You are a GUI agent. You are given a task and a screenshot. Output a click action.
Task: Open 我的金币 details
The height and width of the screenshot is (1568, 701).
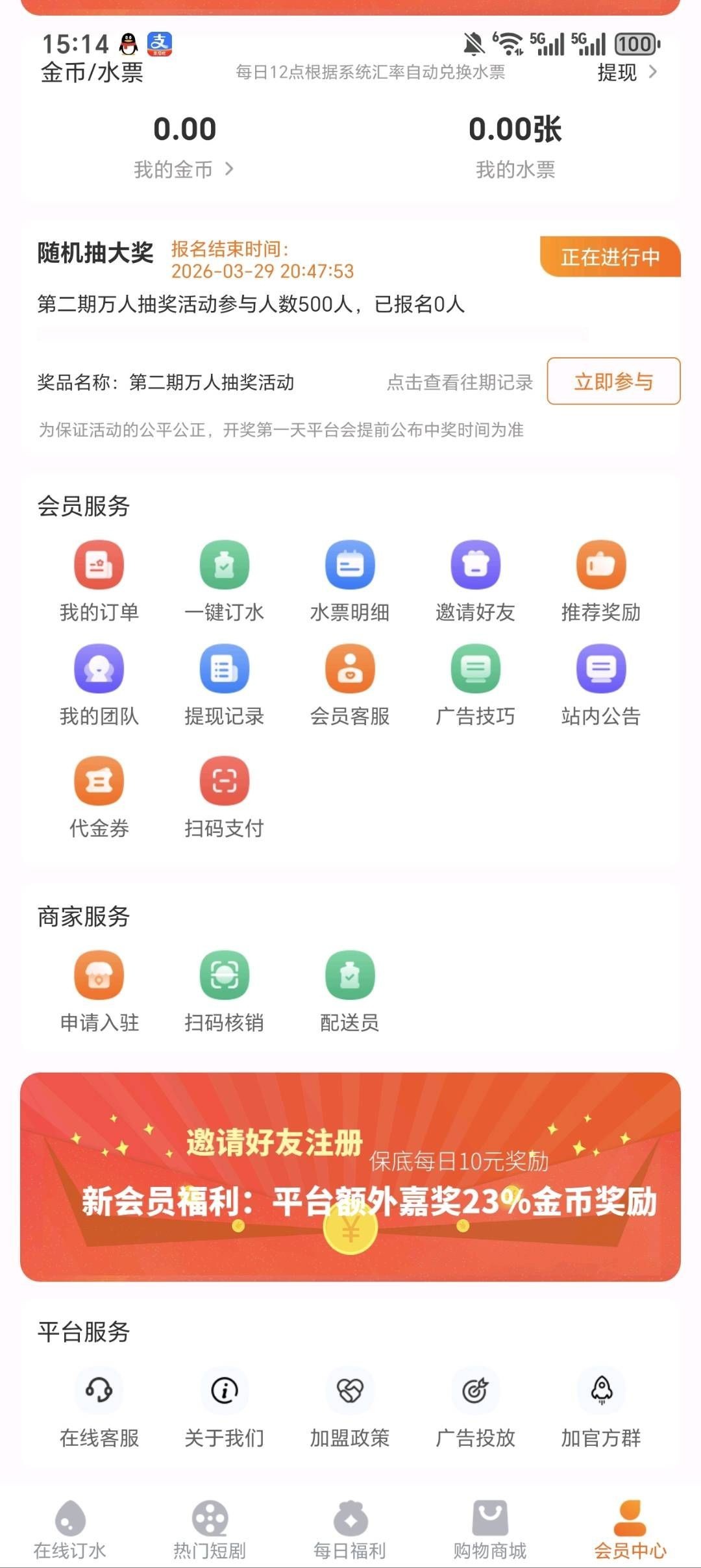183,169
